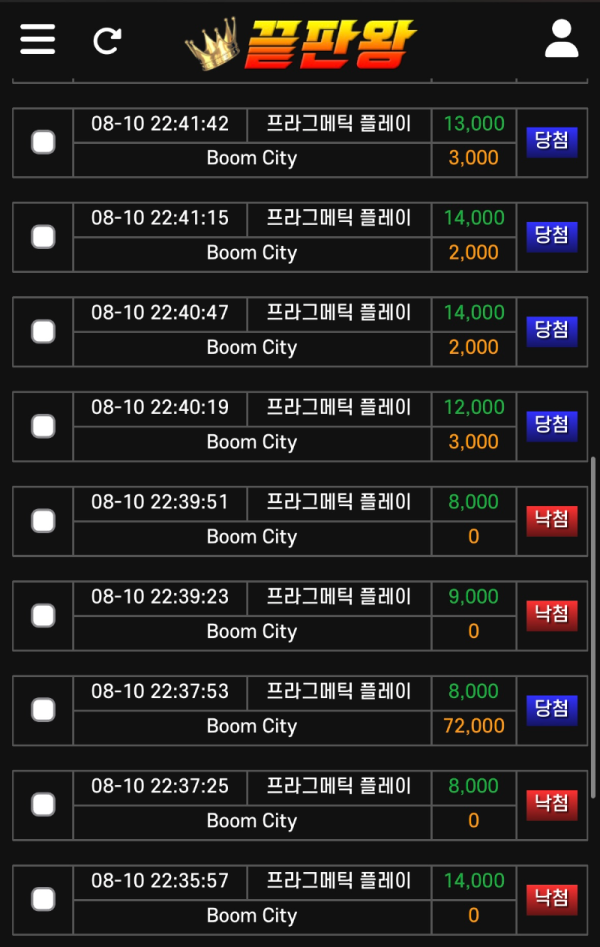Tick the checkbox for 22:40:47 bet
This screenshot has height=947, width=600.
click(43, 331)
